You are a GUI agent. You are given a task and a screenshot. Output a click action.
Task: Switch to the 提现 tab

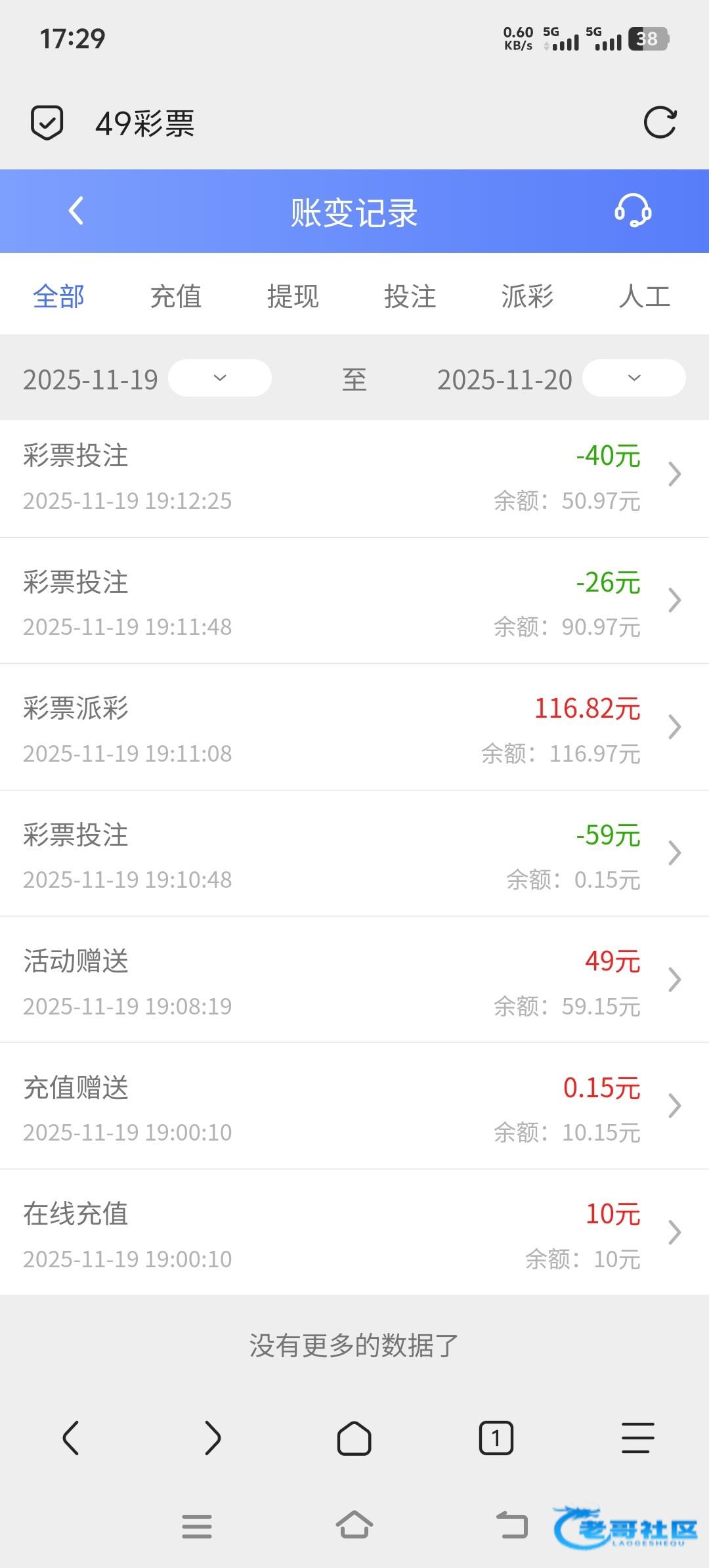pos(293,296)
